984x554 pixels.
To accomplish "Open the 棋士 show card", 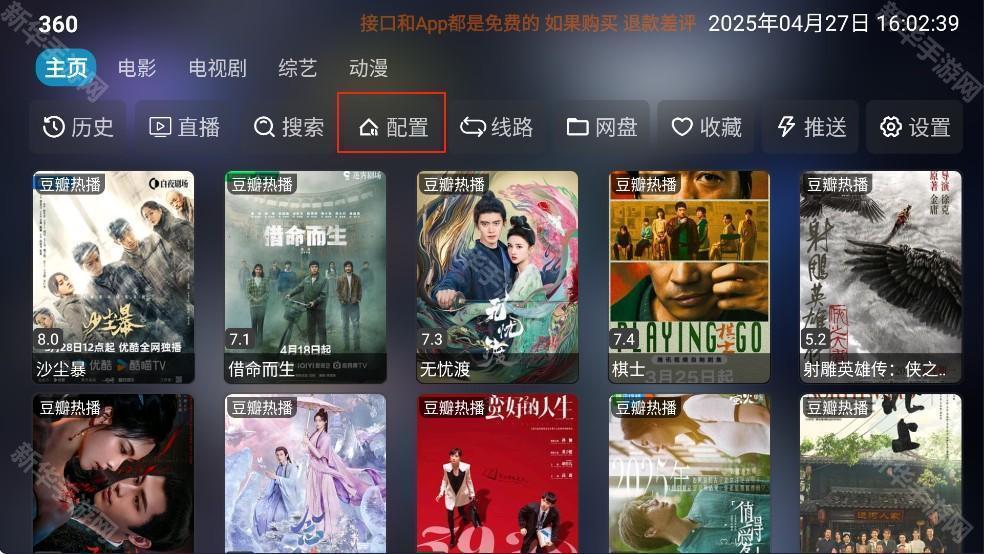I will [x=689, y=277].
